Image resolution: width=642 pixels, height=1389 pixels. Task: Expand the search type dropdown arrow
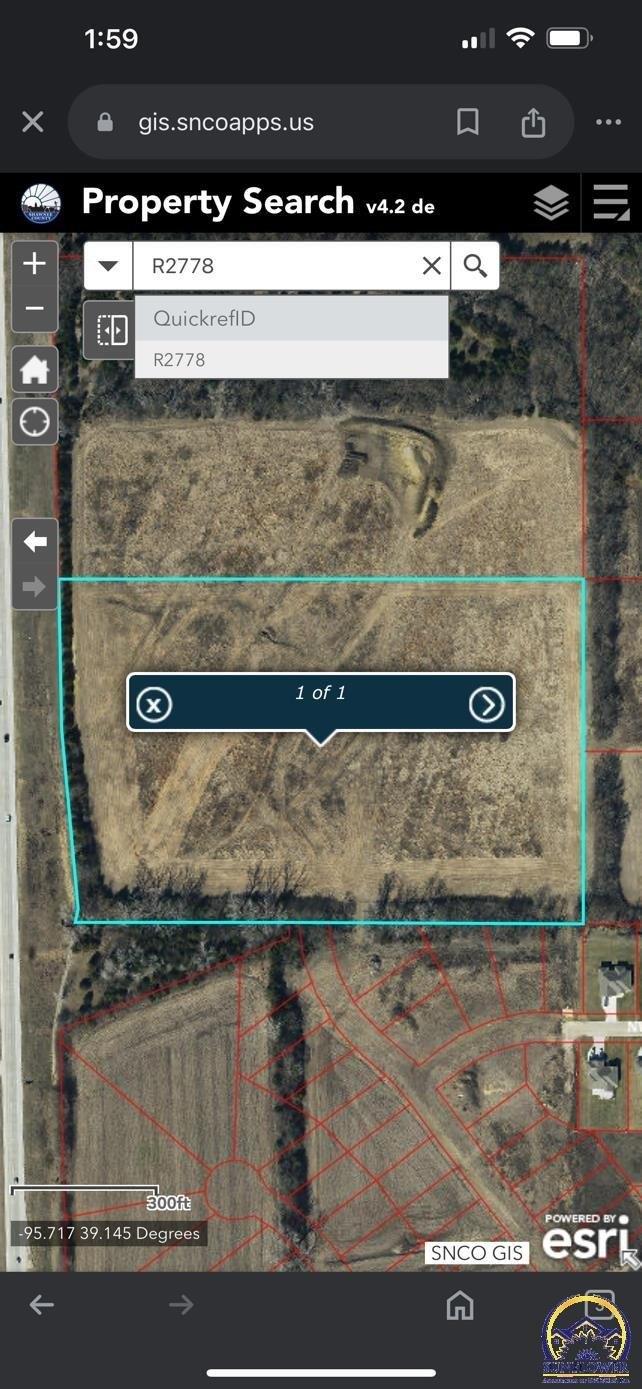point(108,266)
